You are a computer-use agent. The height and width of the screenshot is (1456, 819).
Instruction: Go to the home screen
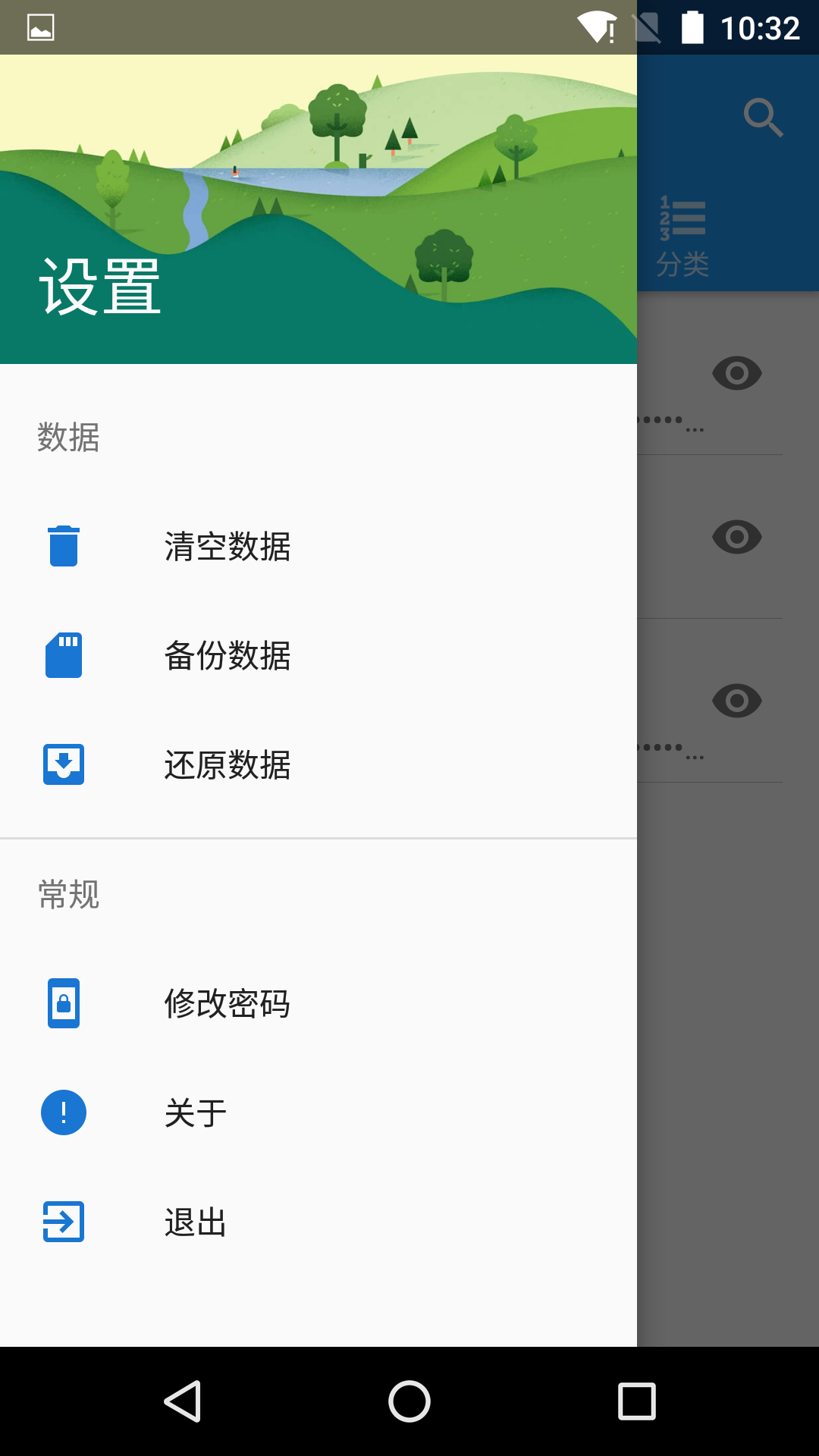click(x=409, y=1401)
